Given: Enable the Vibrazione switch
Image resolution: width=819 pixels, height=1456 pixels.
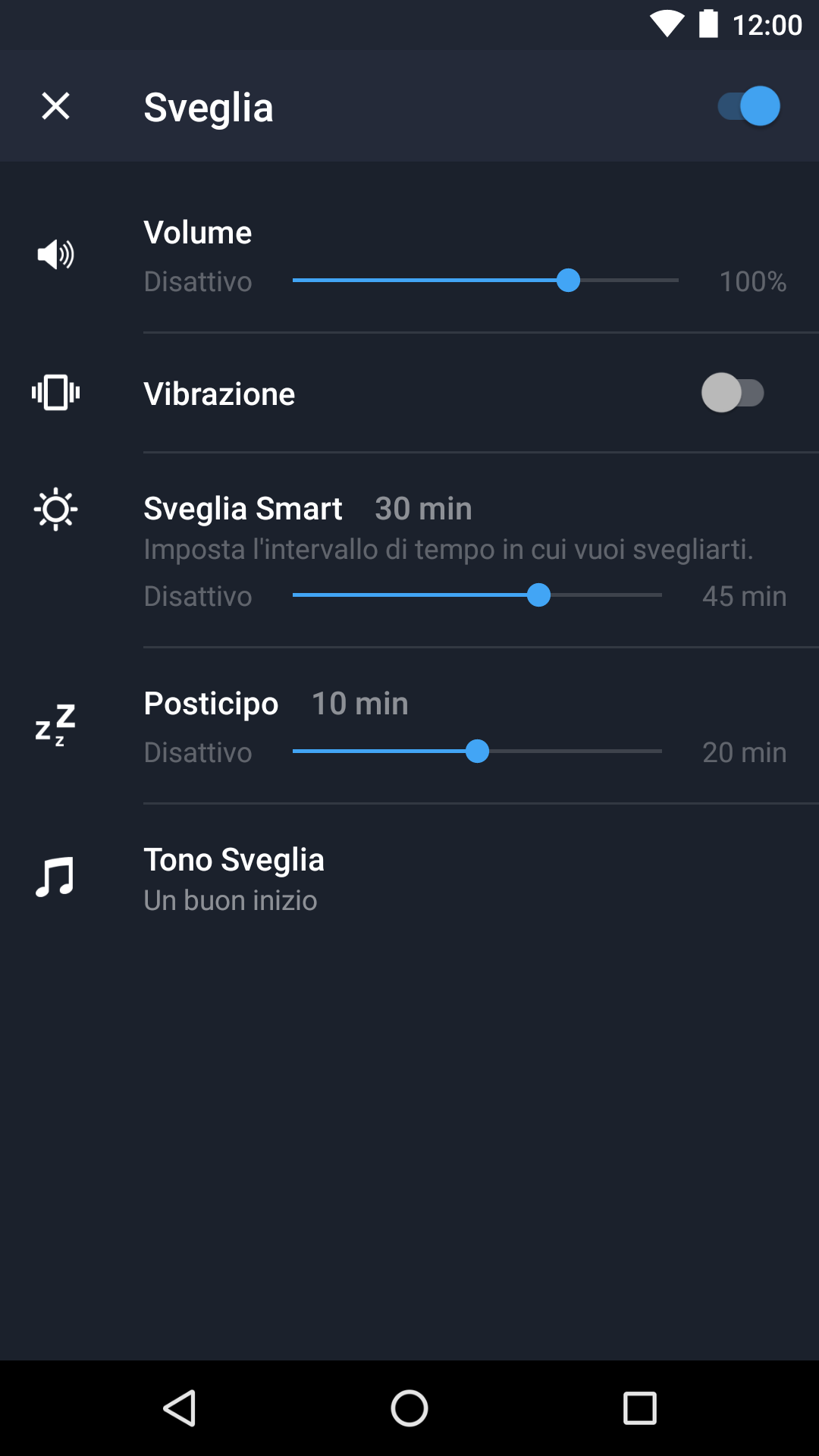Looking at the screenshot, I should 733,393.
